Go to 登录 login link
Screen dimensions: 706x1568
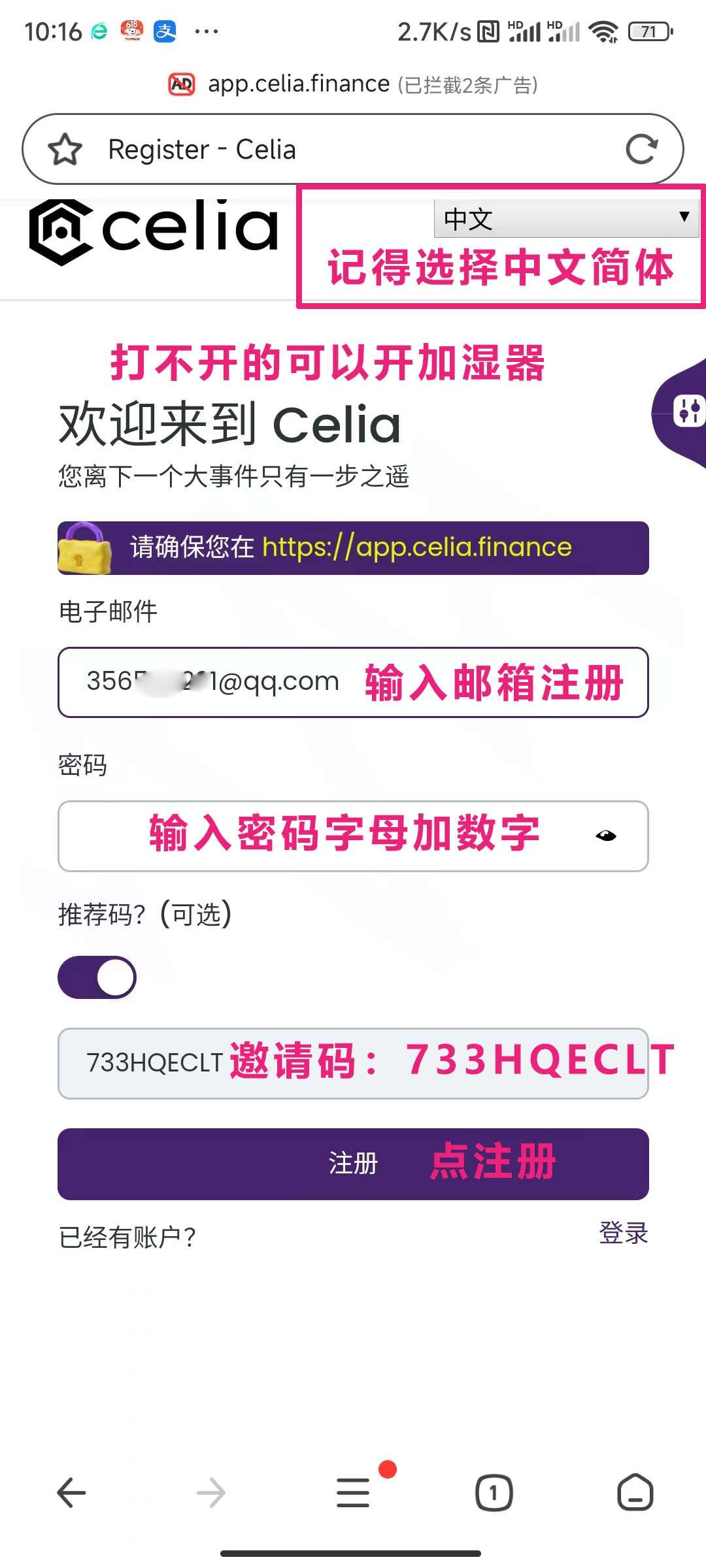(623, 1233)
